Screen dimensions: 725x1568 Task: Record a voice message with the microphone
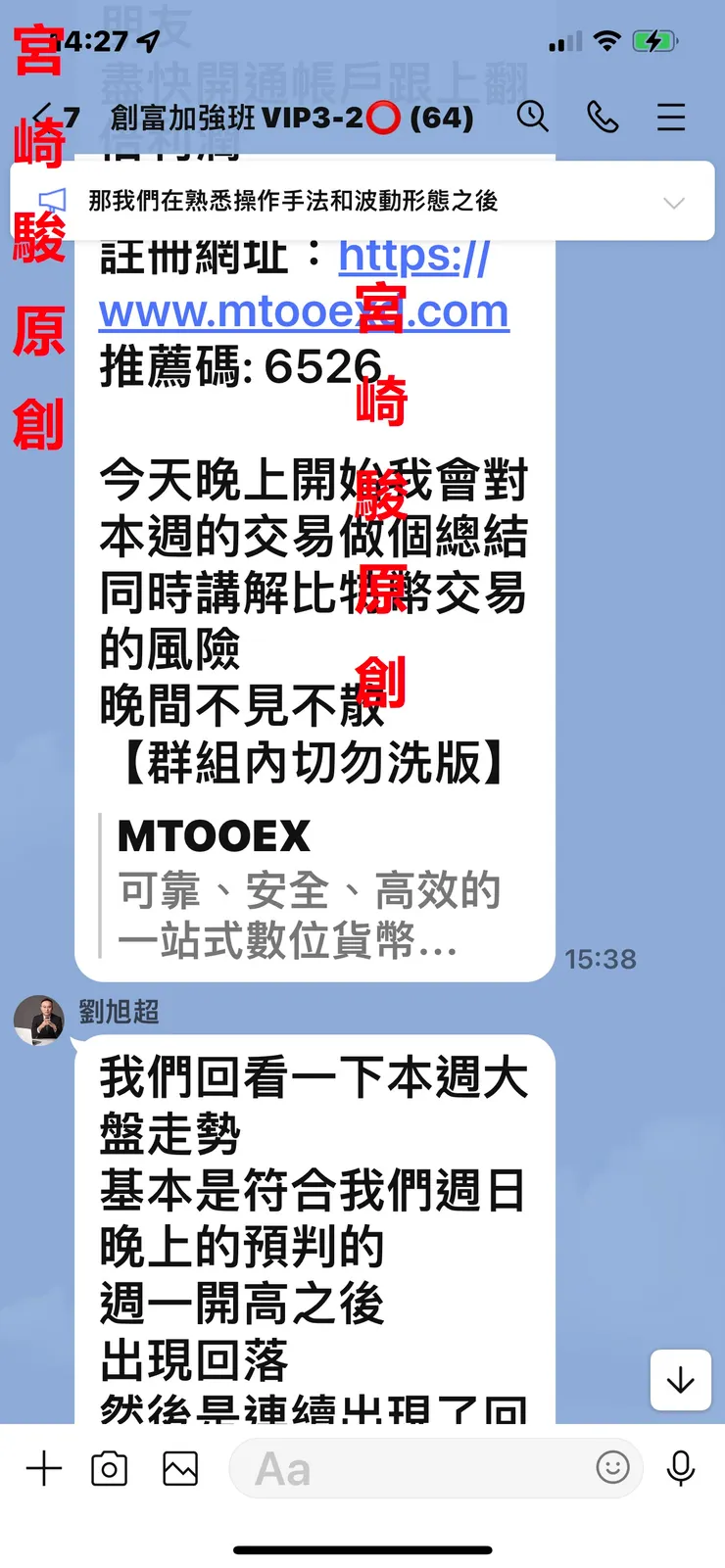click(x=681, y=1468)
